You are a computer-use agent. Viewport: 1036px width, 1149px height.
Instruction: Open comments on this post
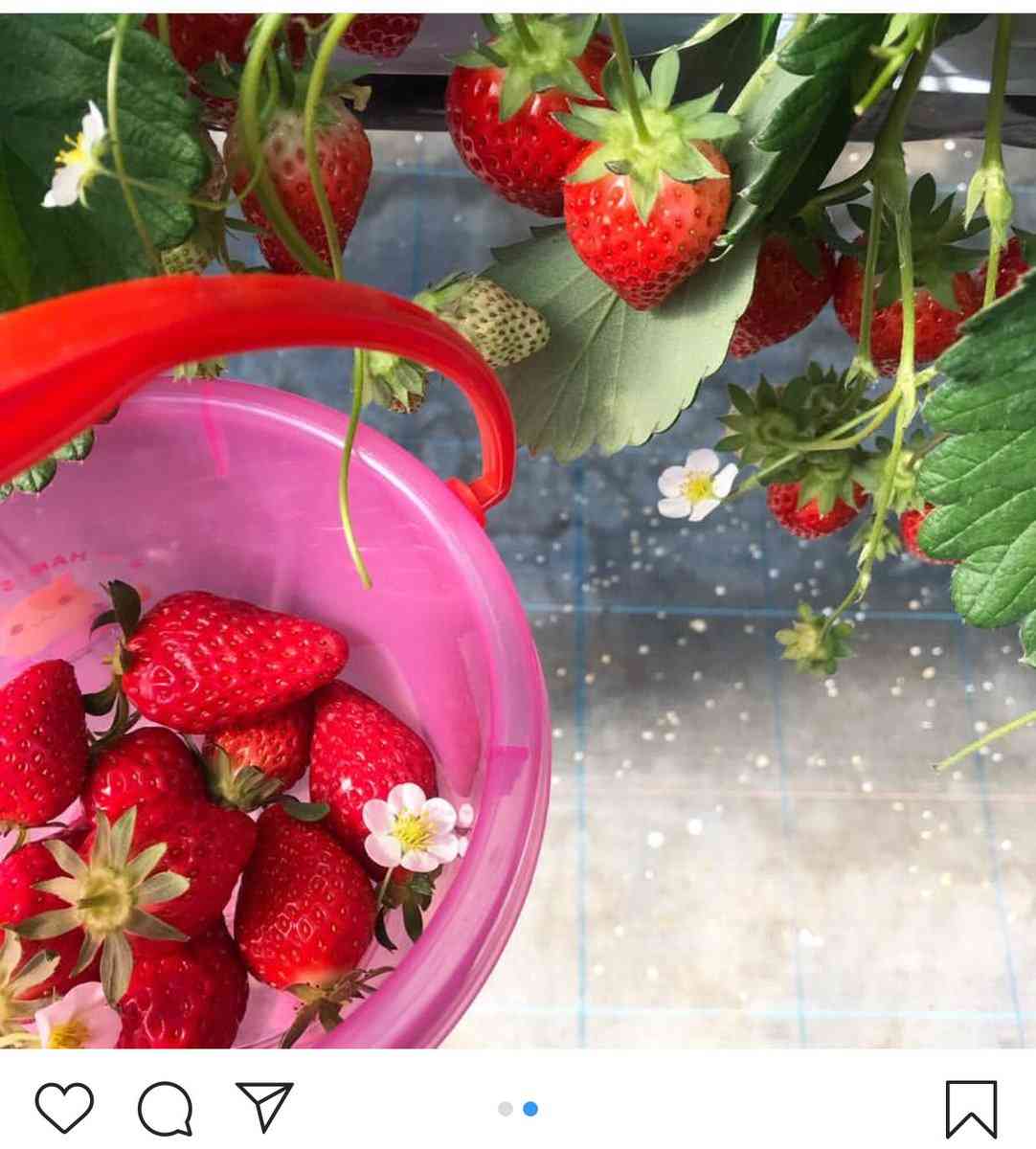coord(165,1110)
